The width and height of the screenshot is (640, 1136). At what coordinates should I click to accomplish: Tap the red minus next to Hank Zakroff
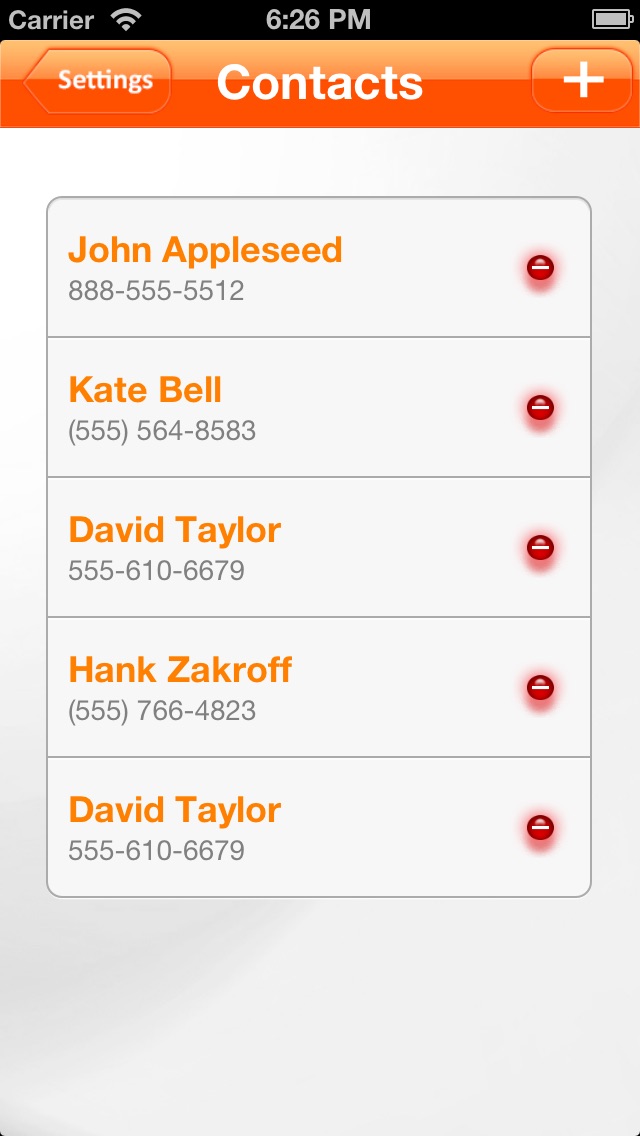tap(540, 688)
